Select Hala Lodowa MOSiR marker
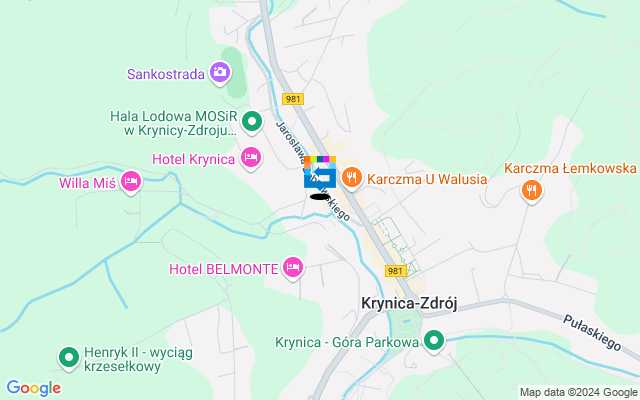 click(251, 122)
